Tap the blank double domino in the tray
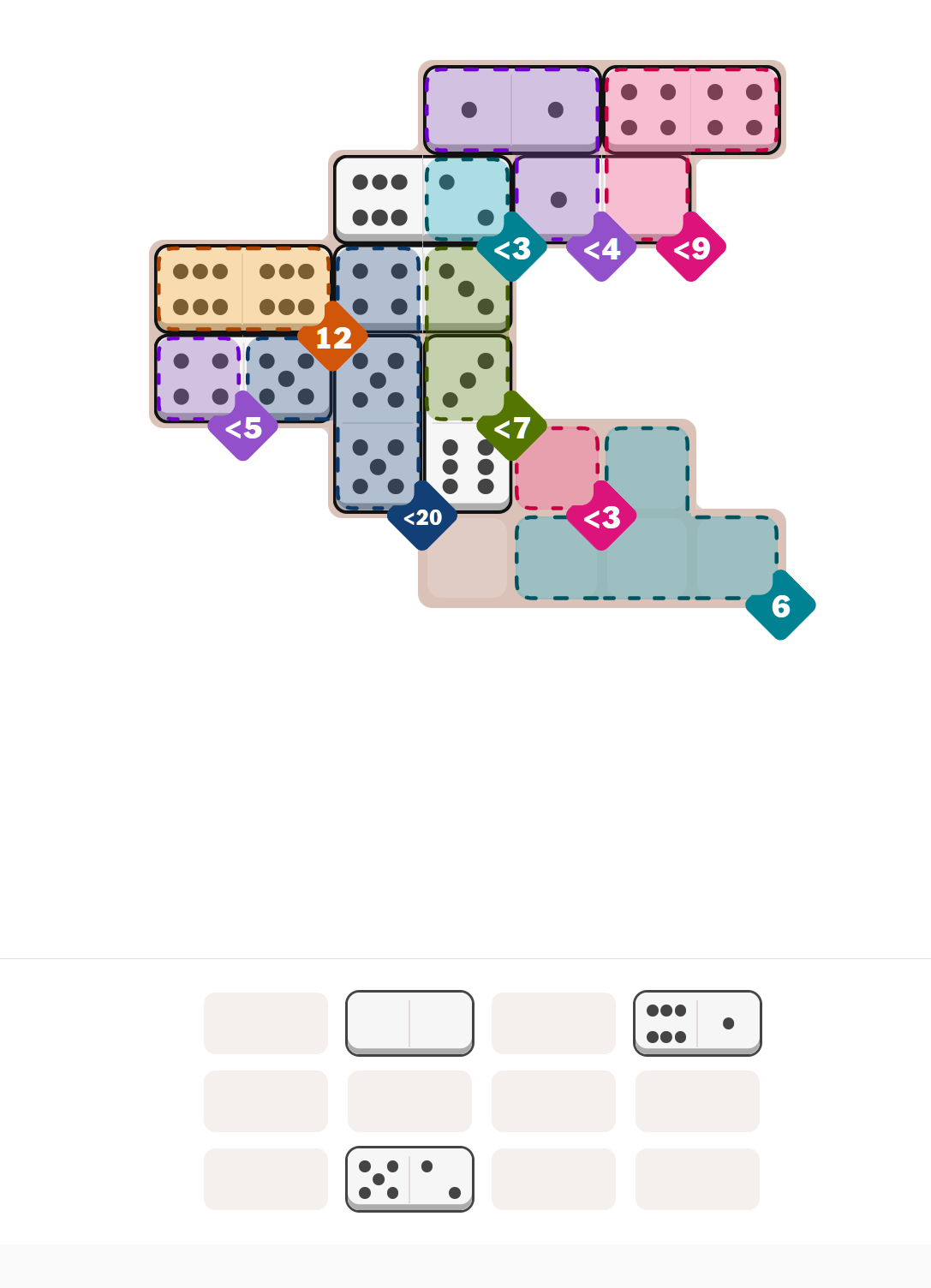This screenshot has width=931, height=1288. pyautogui.click(x=409, y=1023)
